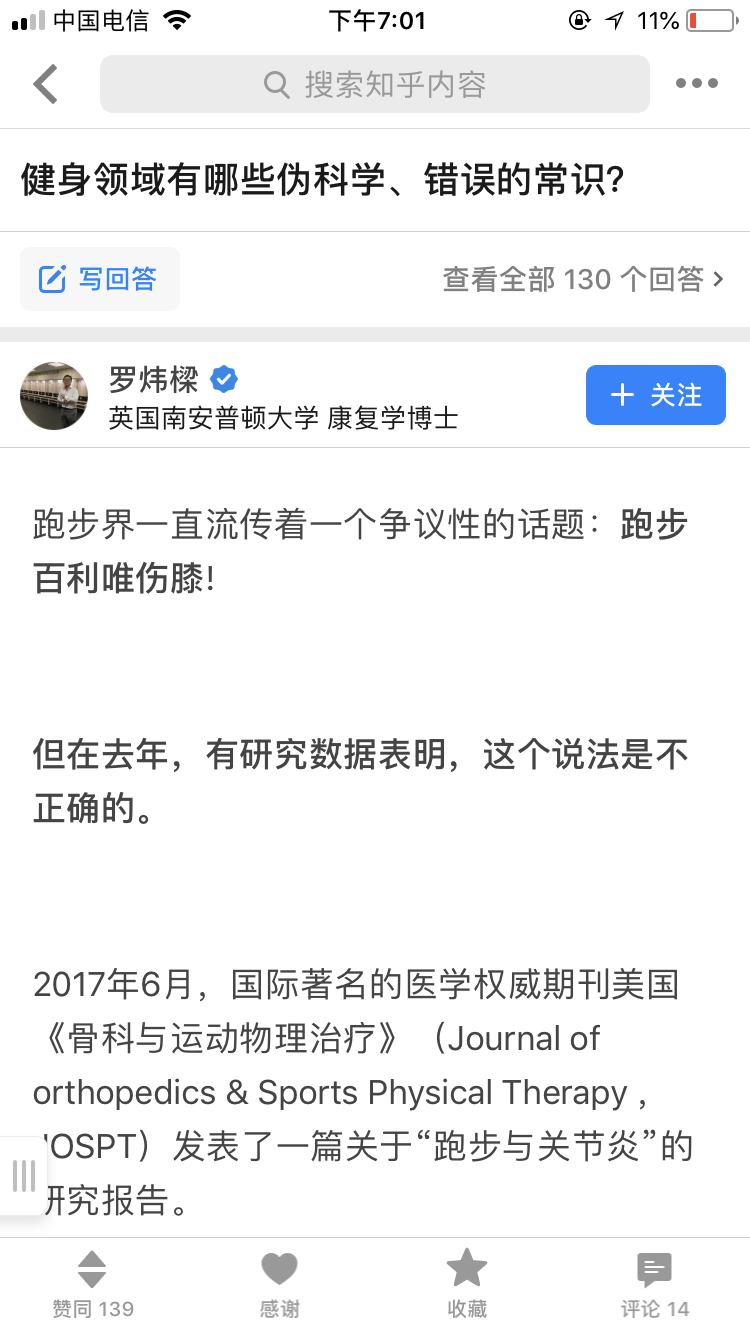Follow the author with 关注 button

pyautogui.click(x=655, y=395)
